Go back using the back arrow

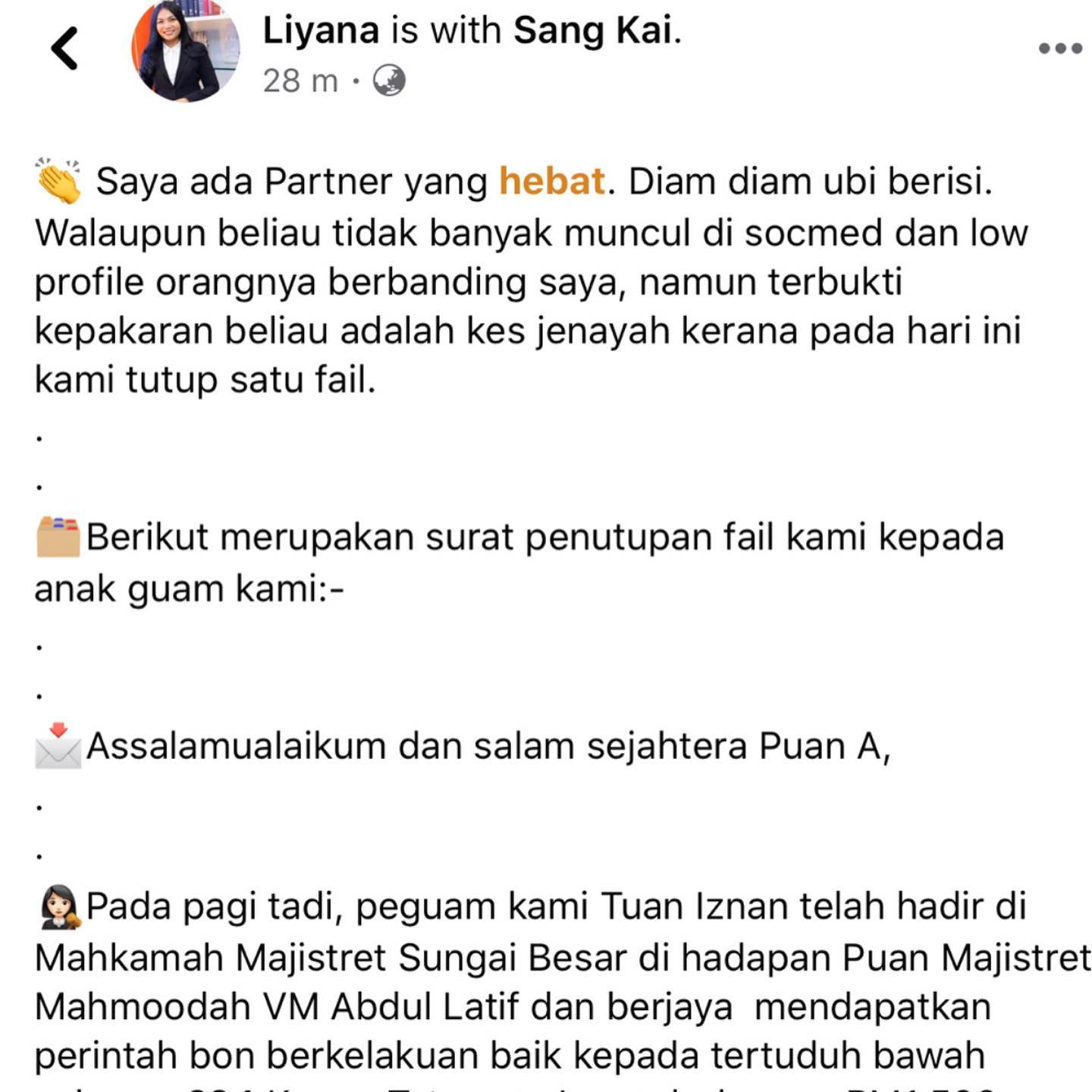click(x=64, y=49)
